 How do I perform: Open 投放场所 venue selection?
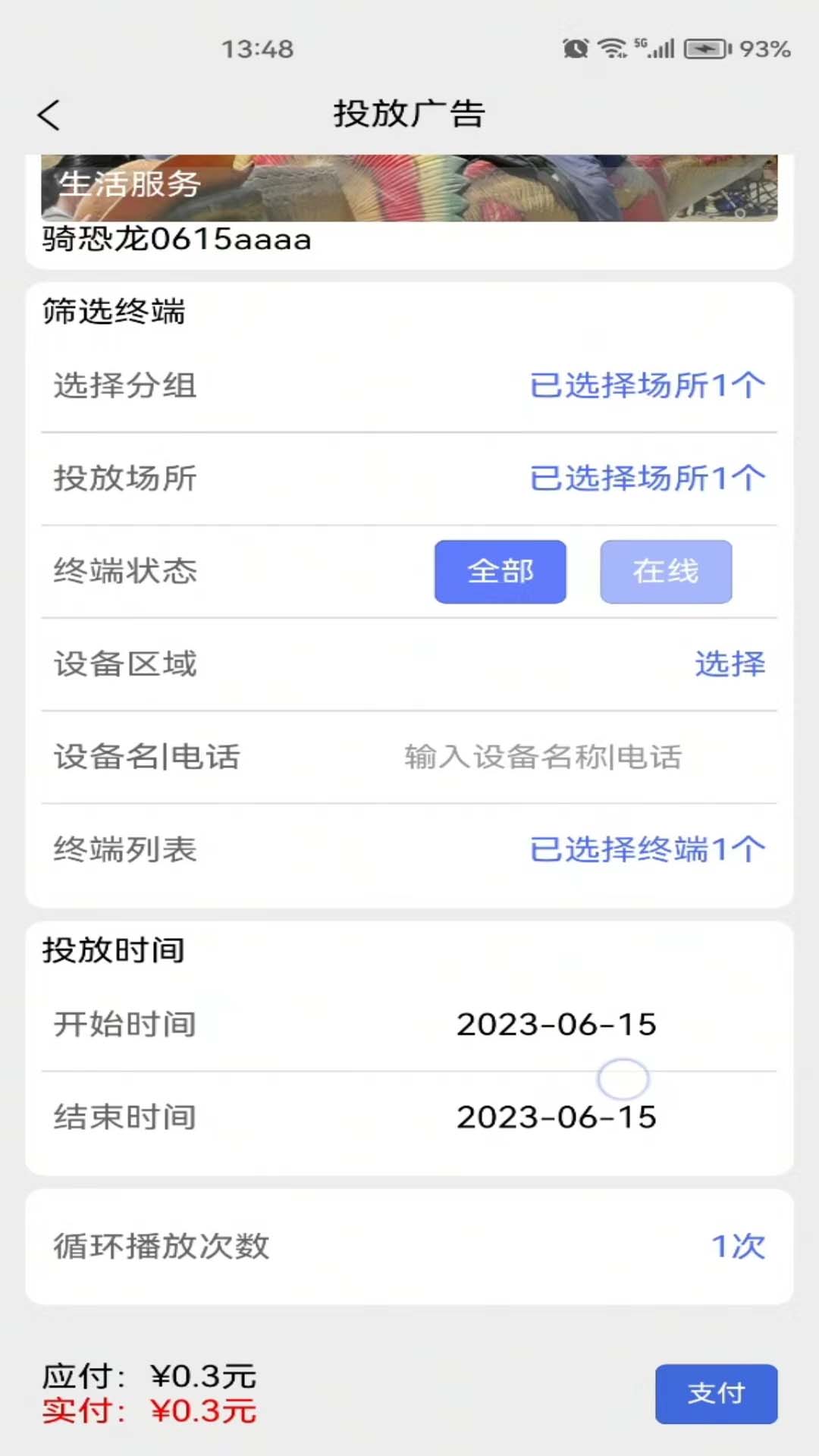647,478
